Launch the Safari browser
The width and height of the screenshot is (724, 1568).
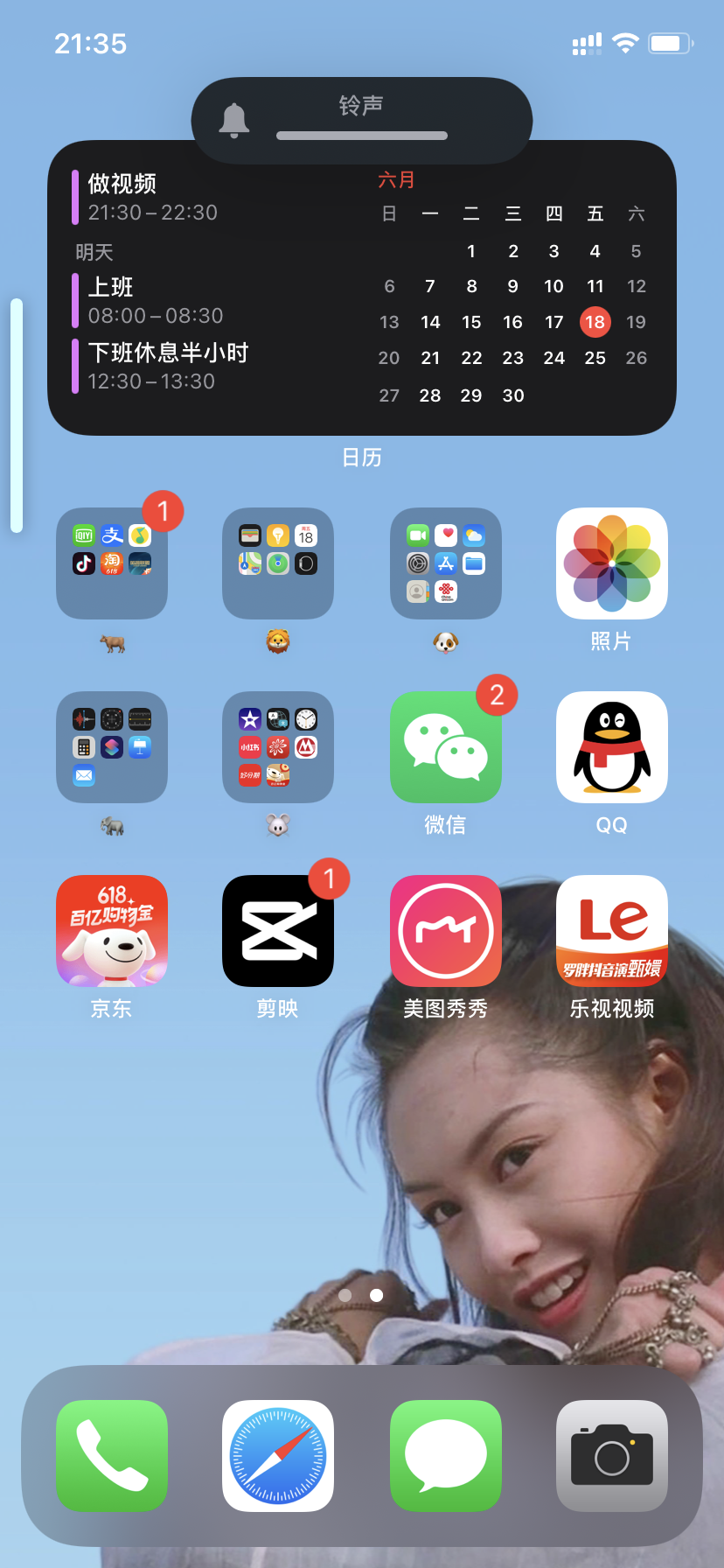coord(278,1456)
